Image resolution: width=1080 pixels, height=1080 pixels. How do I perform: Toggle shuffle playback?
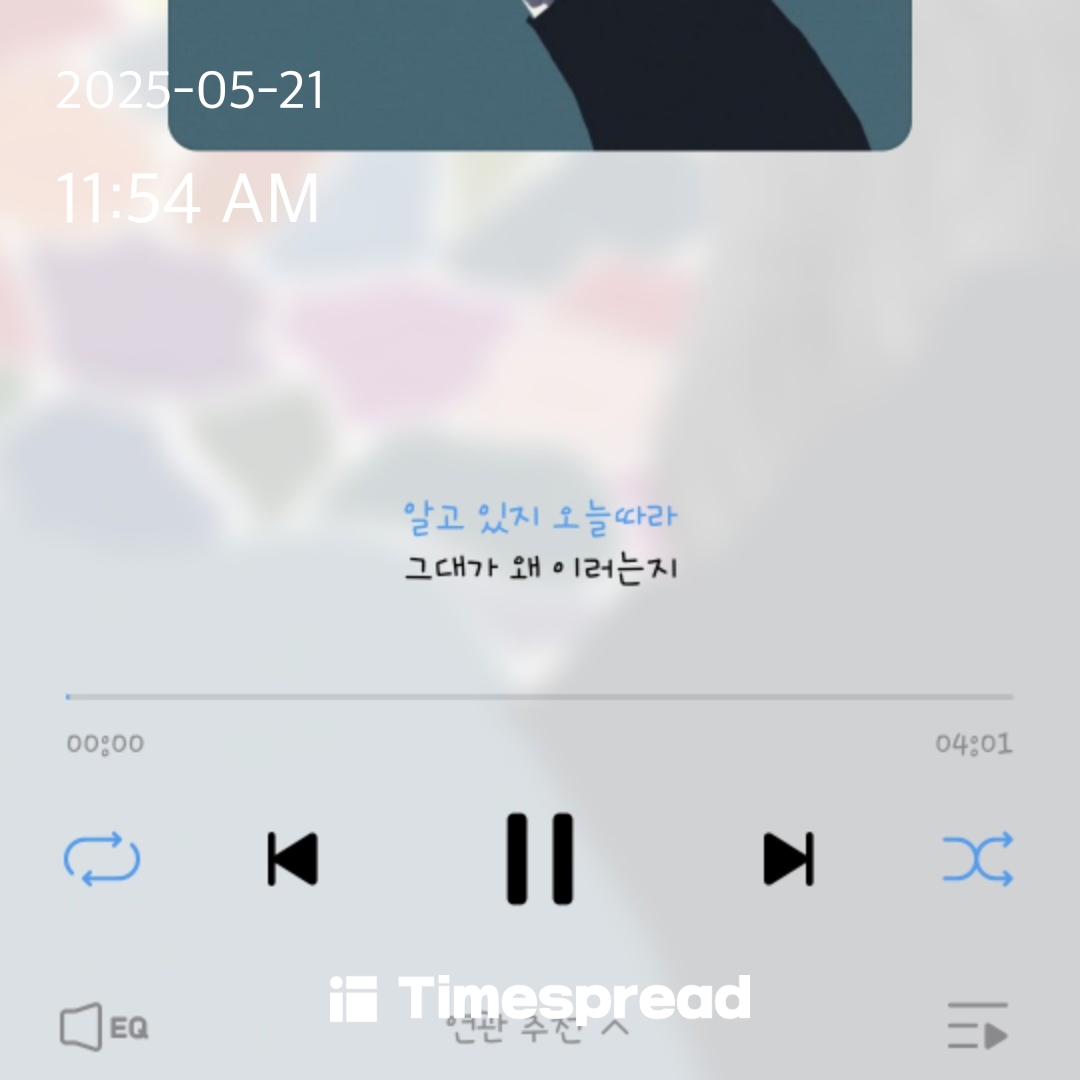[x=977, y=859]
